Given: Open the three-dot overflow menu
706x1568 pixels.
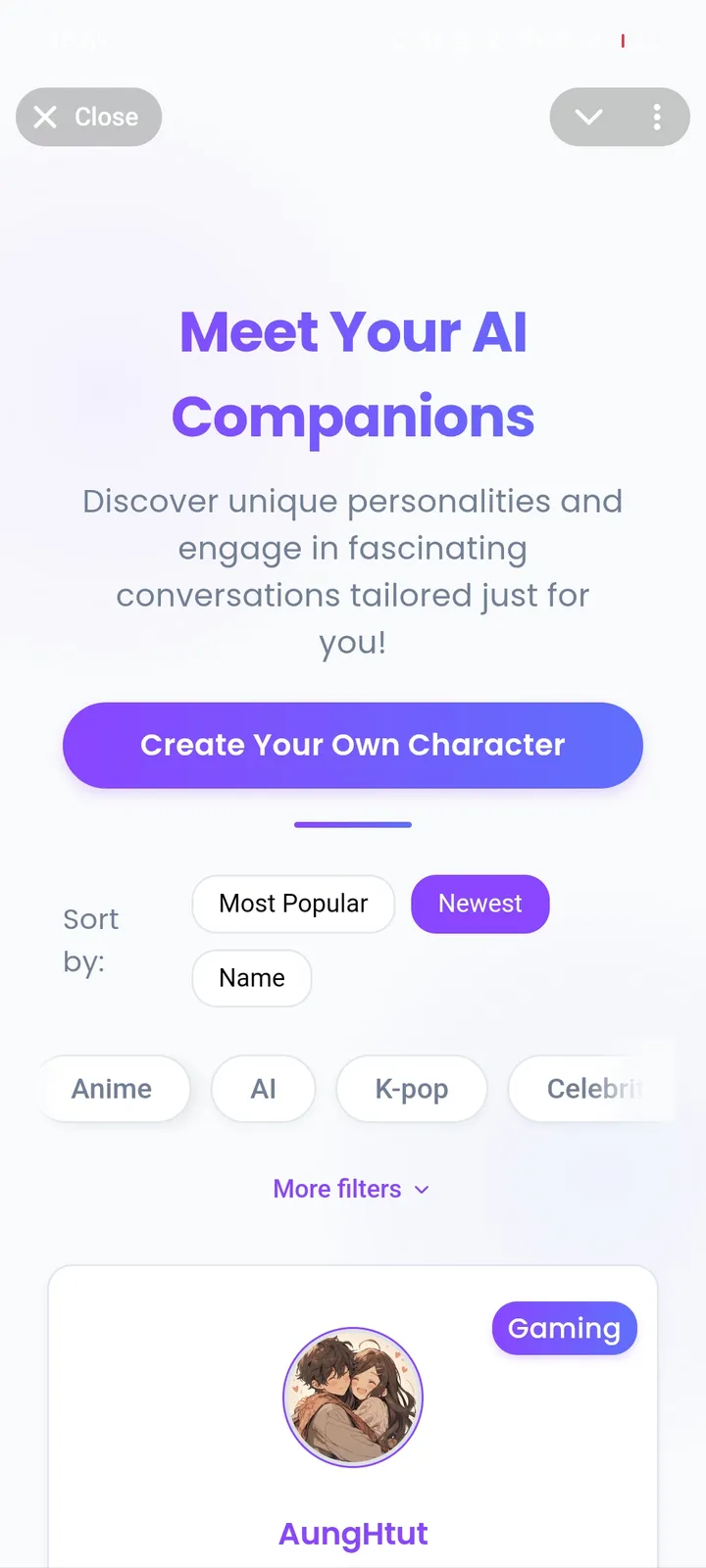Looking at the screenshot, I should pos(657,118).
